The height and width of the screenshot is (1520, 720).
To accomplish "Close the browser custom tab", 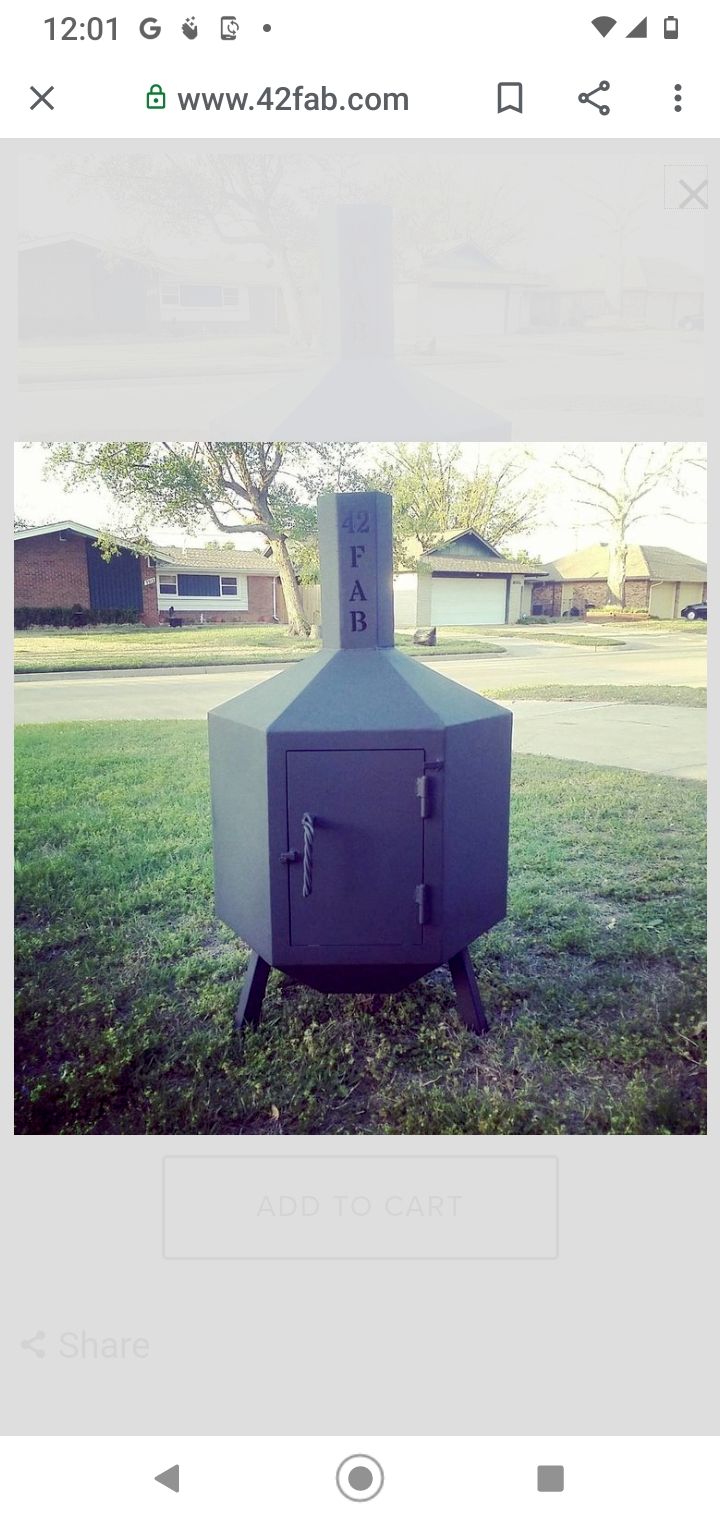I will (x=42, y=98).
